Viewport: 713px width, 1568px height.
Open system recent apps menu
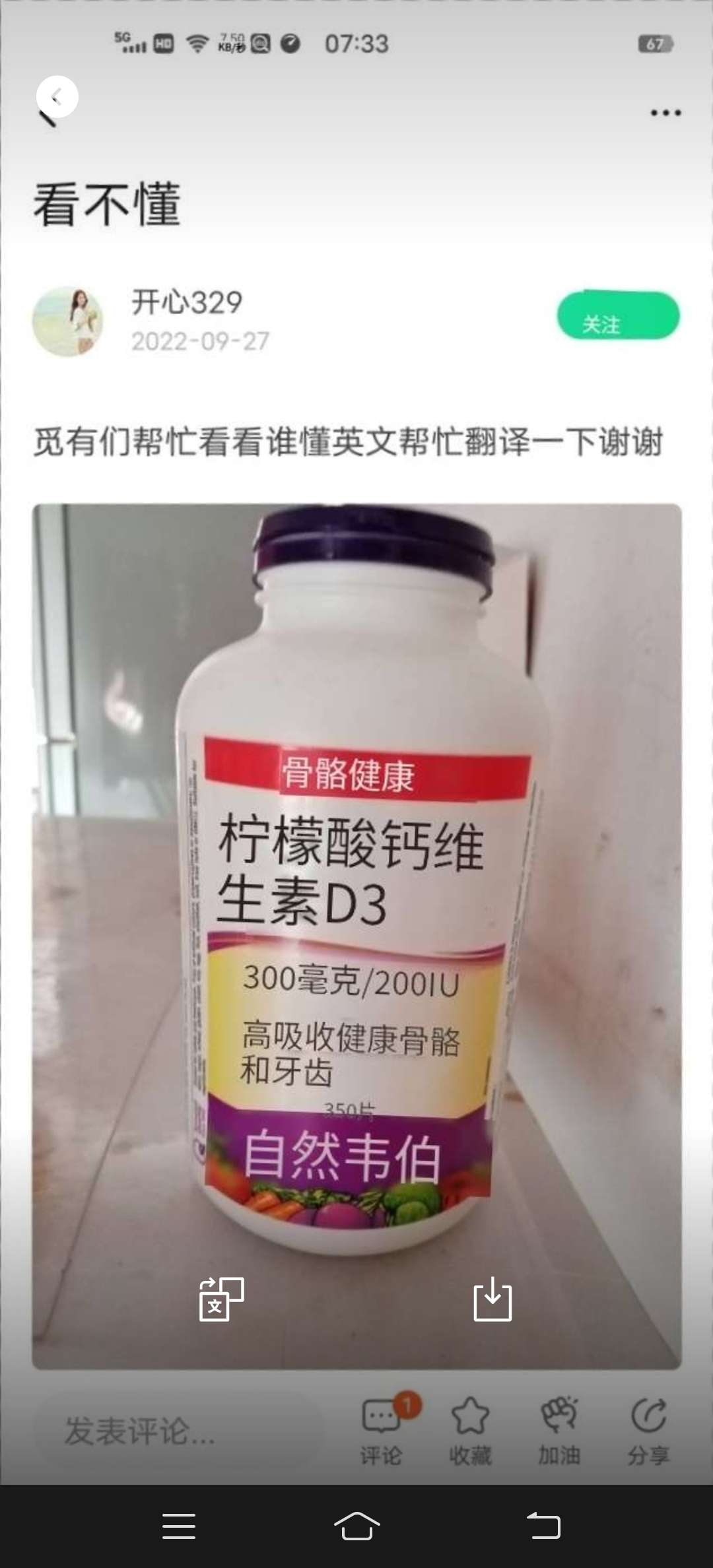(179, 1526)
